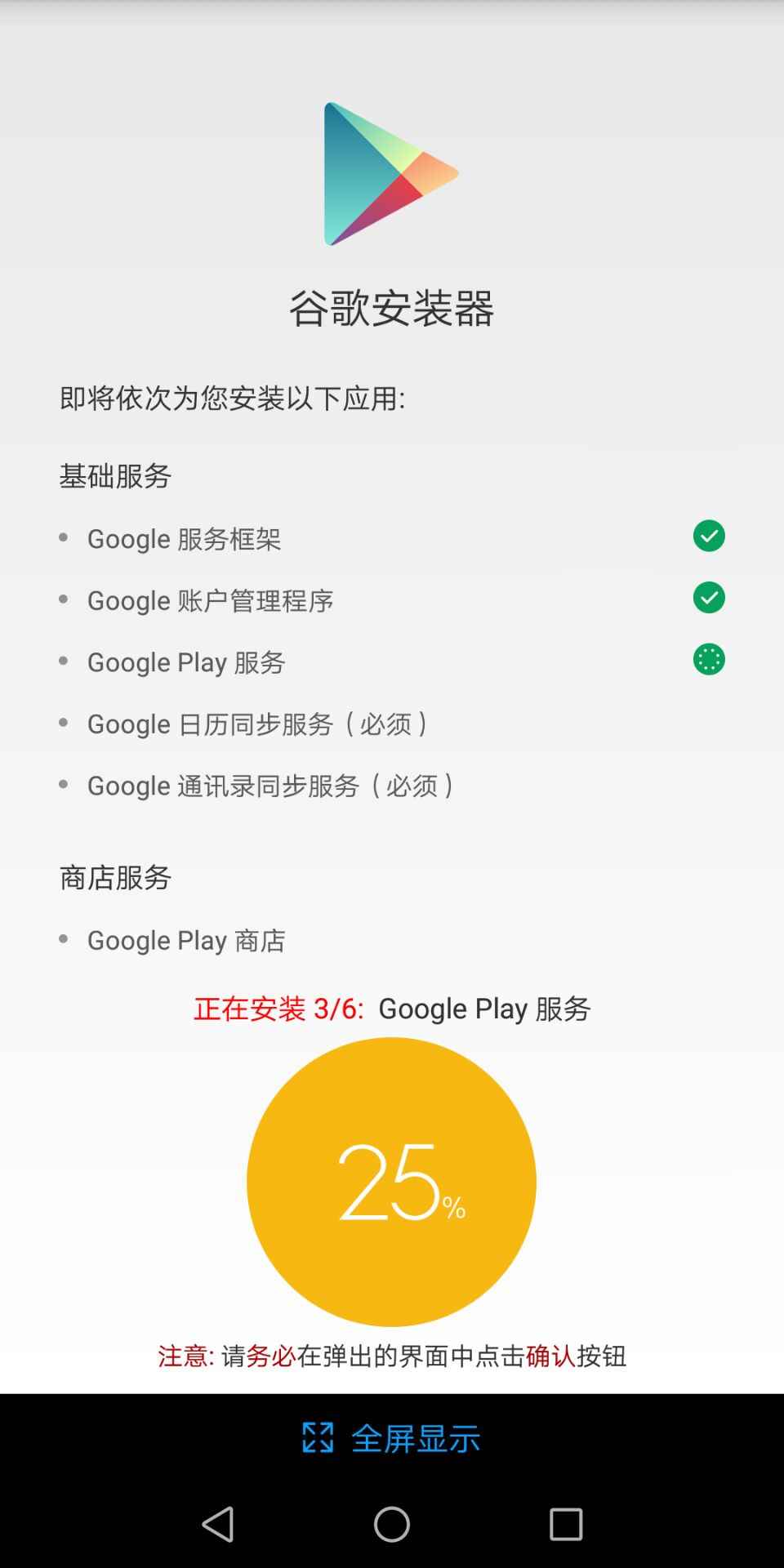
Task: Click the spinning install indicator for Google Play 服务
Action: click(x=708, y=658)
